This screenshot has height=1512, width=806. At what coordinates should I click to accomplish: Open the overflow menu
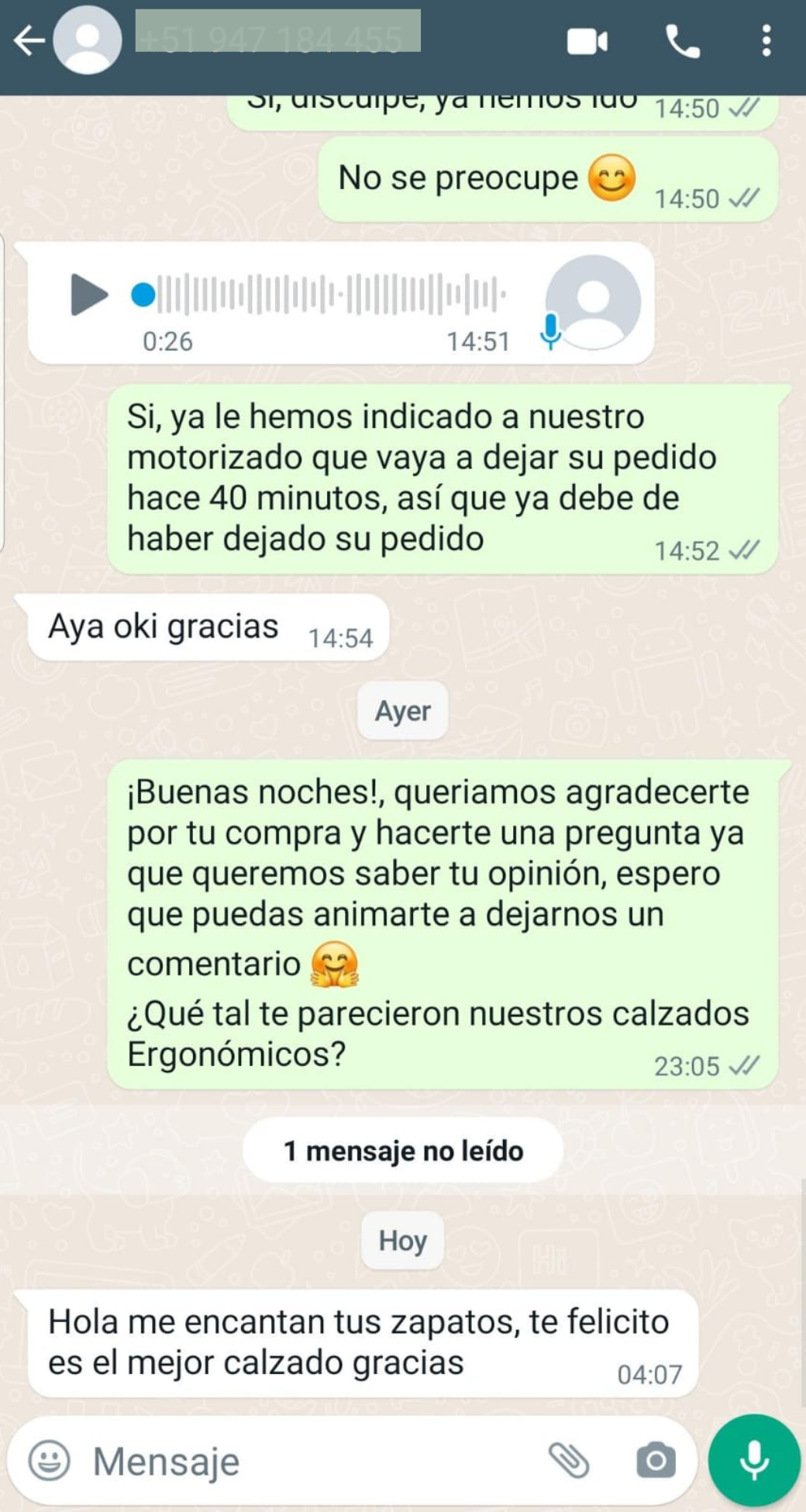766,41
